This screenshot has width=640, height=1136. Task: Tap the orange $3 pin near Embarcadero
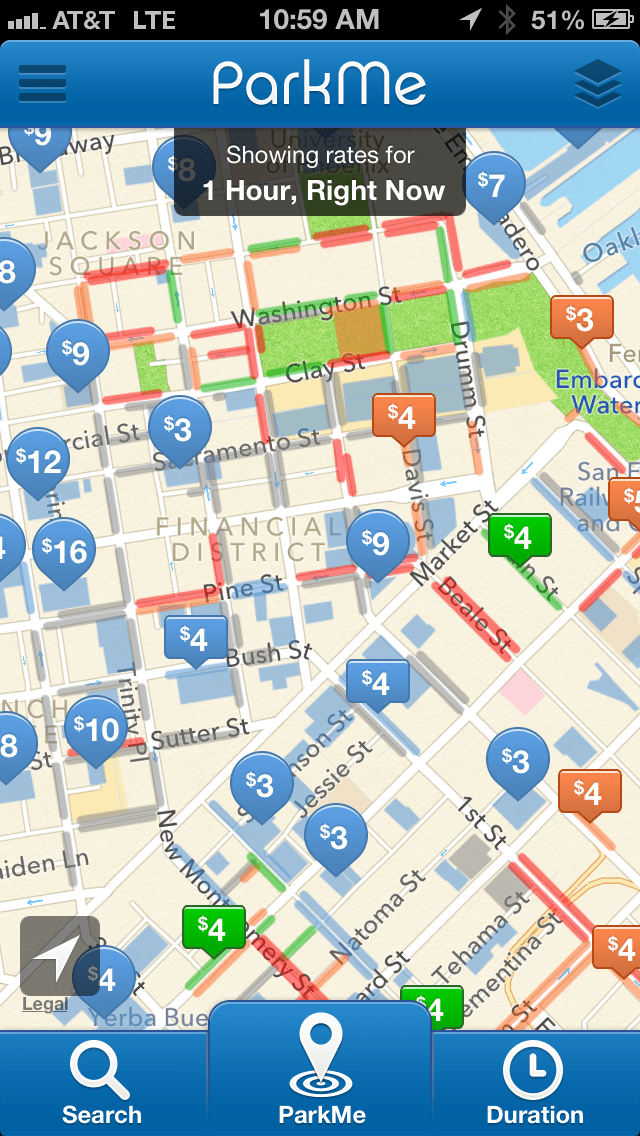580,319
